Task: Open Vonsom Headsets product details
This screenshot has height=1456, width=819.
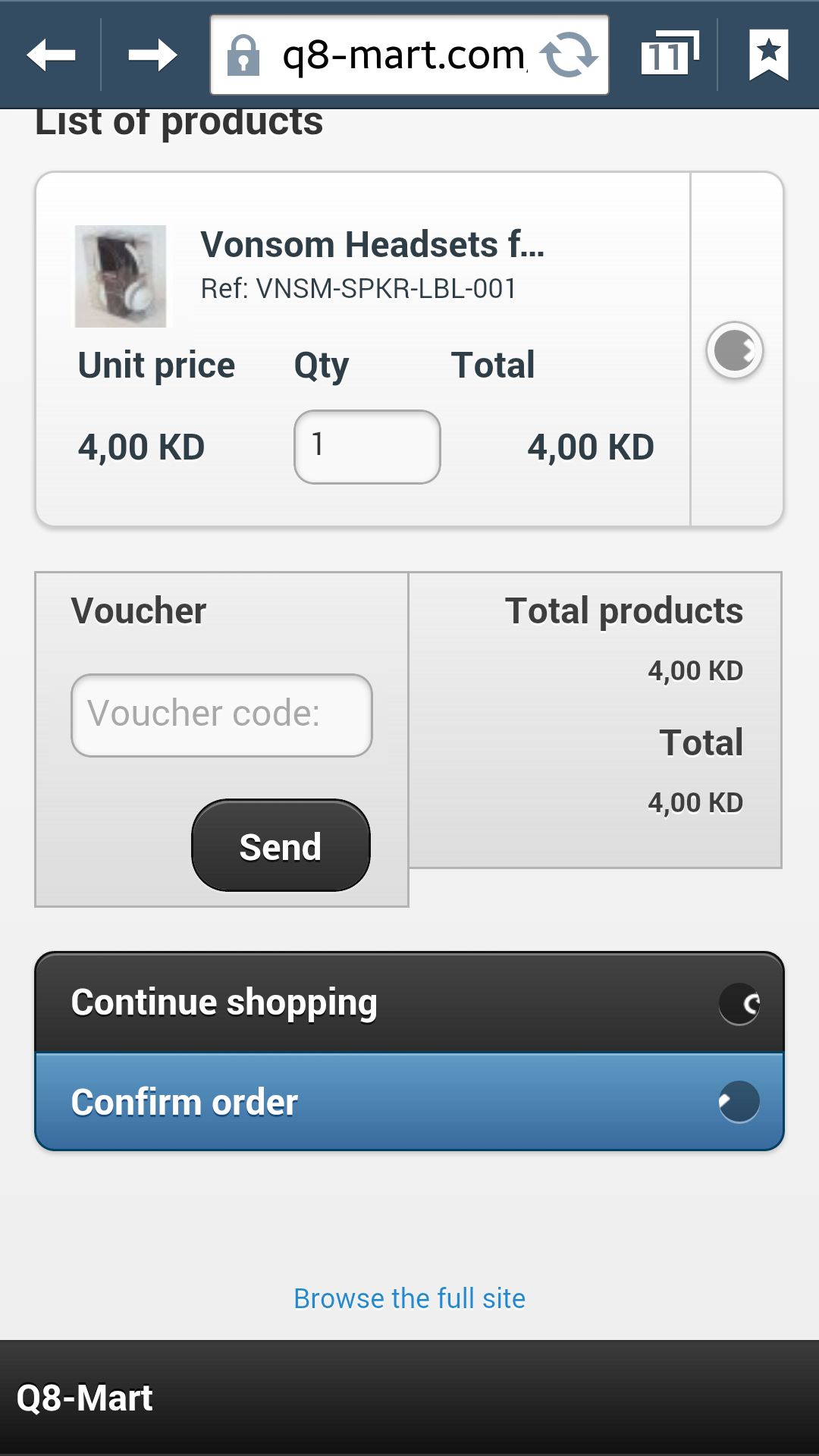Action: (372, 244)
